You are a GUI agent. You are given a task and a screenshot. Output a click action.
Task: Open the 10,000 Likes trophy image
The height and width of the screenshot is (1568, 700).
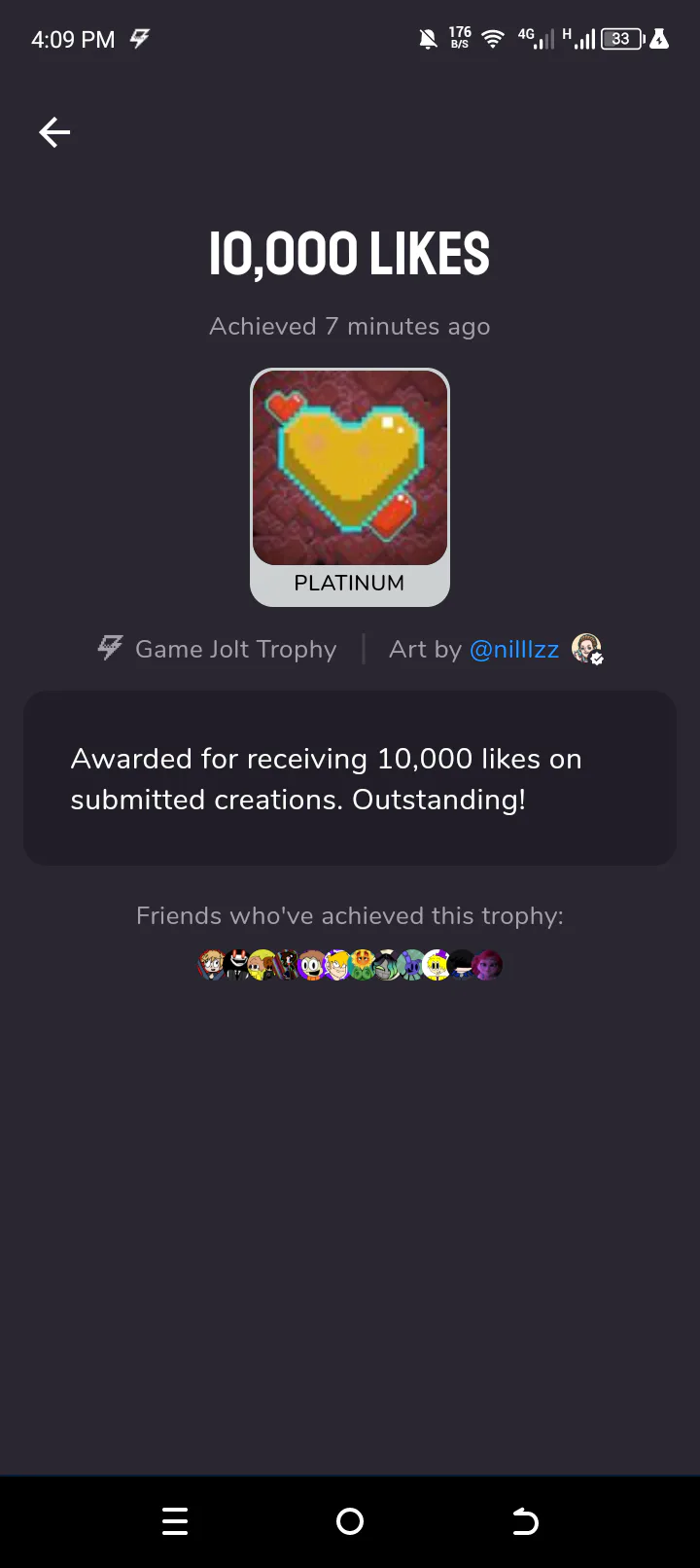[x=350, y=467]
